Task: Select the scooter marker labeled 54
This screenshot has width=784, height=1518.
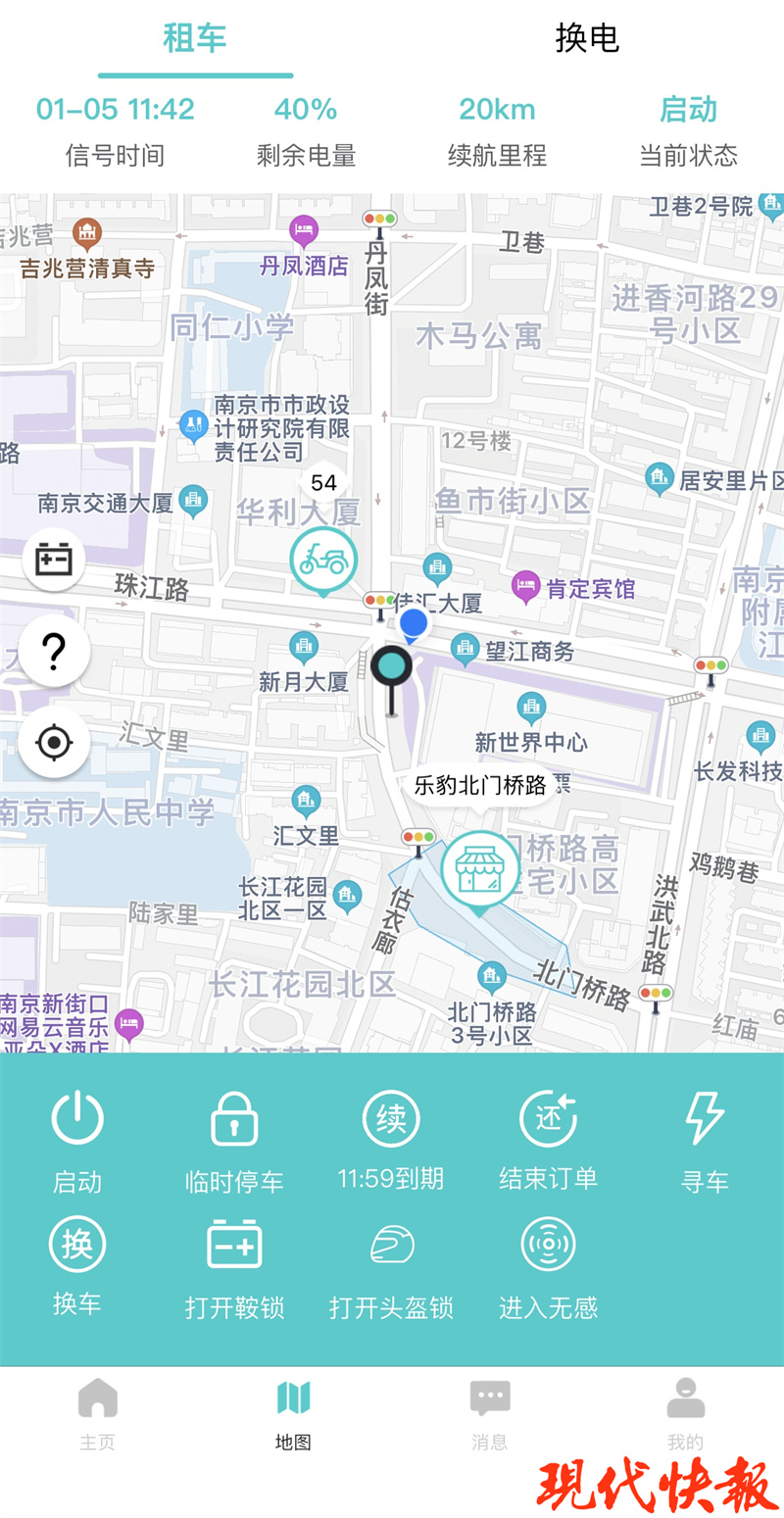Action: 323,559
